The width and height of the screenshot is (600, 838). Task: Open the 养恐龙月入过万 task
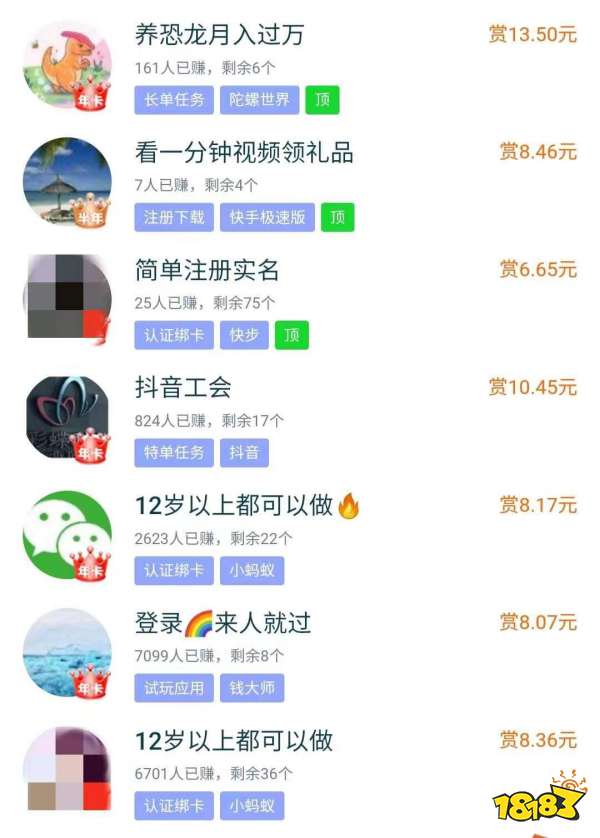click(220, 35)
